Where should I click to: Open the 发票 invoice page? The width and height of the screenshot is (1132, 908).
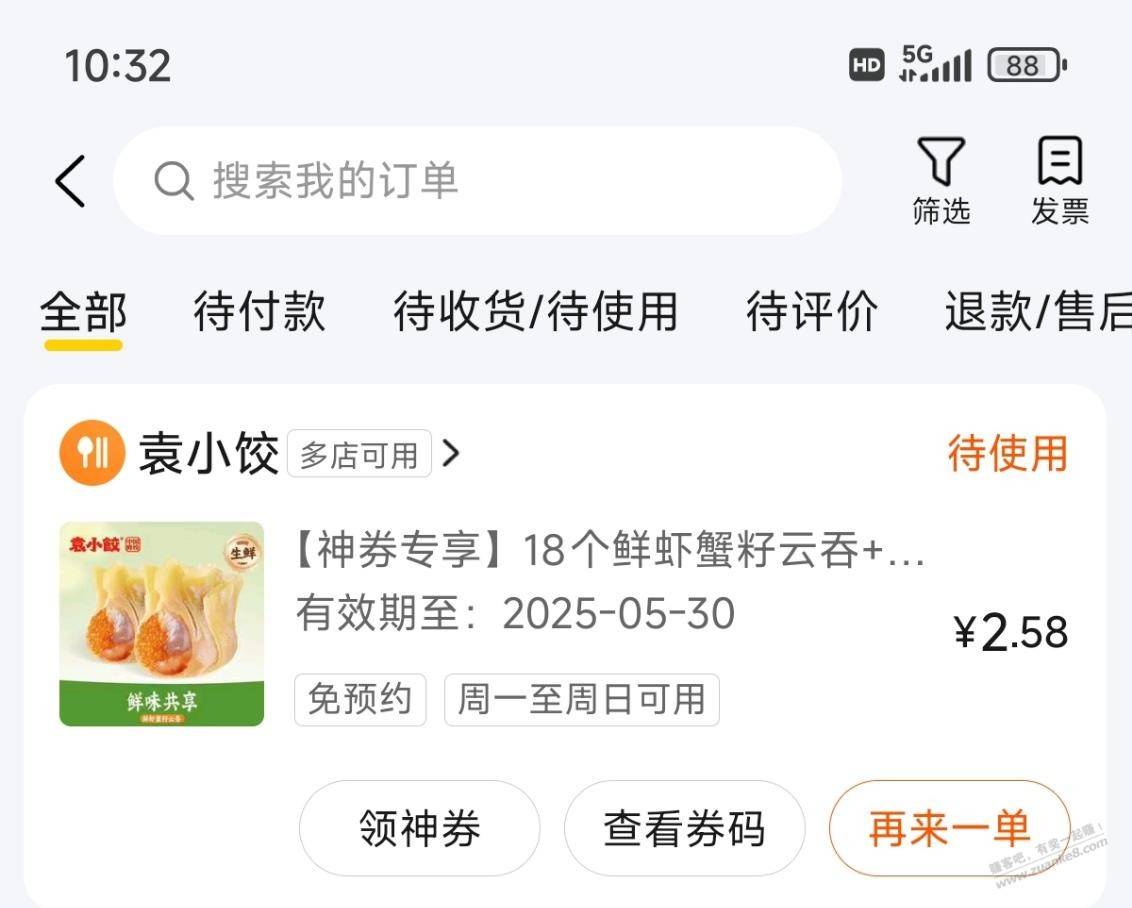tap(1060, 181)
